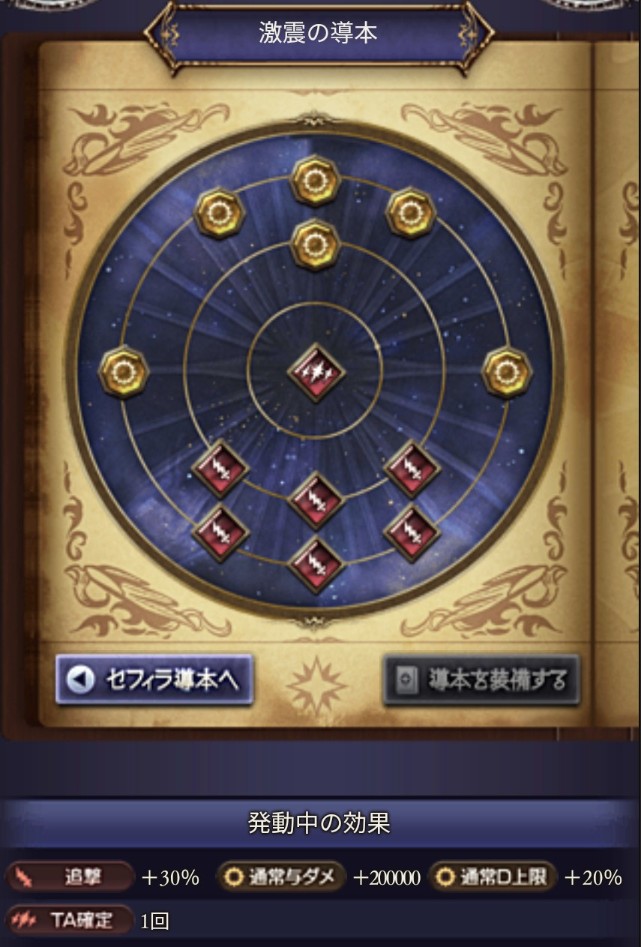
Task: Select the central red TA diamond node
Action: point(316,372)
